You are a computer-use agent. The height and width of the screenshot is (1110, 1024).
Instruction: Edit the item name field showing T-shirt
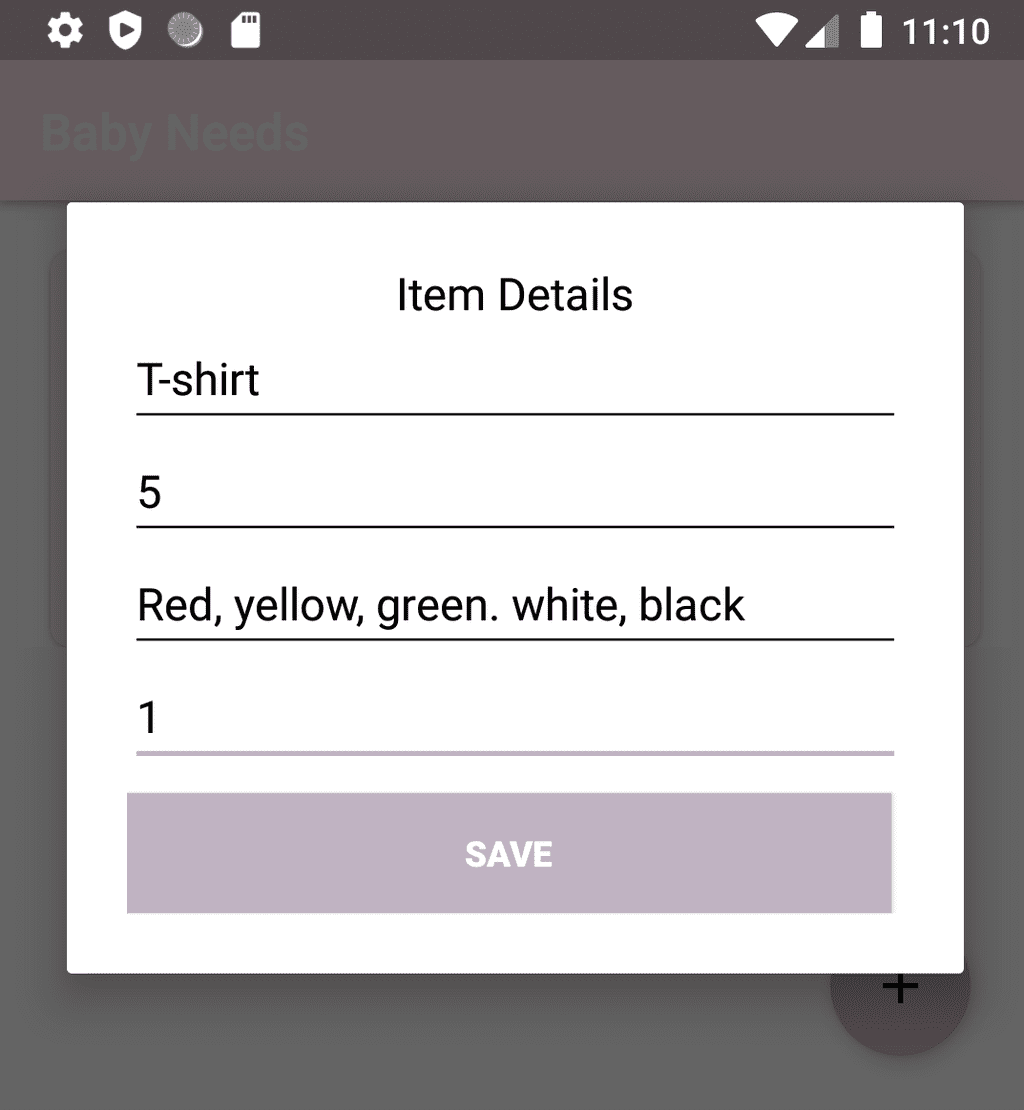click(514, 382)
